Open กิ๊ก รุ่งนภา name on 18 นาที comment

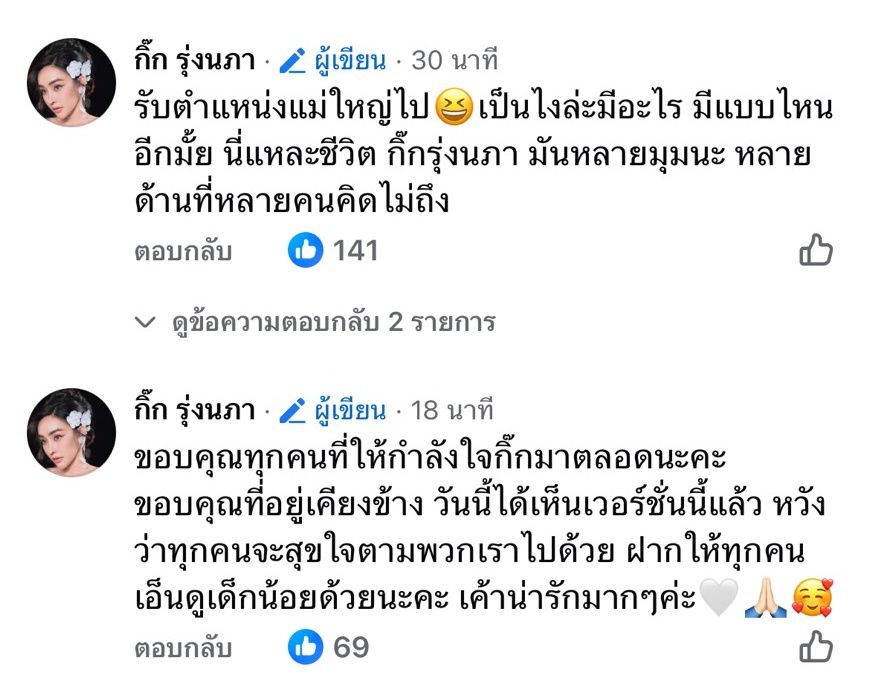[x=195, y=411]
